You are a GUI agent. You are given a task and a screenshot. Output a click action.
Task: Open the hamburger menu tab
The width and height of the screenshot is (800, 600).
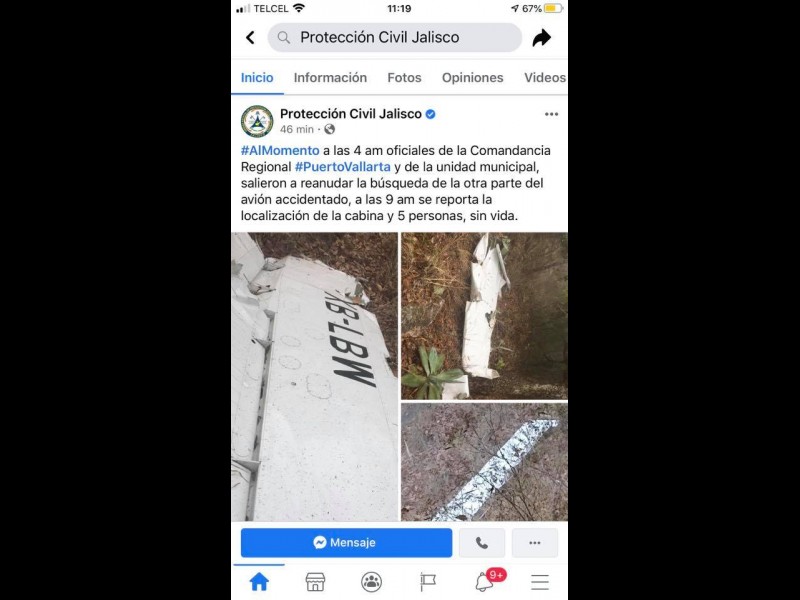point(540,582)
